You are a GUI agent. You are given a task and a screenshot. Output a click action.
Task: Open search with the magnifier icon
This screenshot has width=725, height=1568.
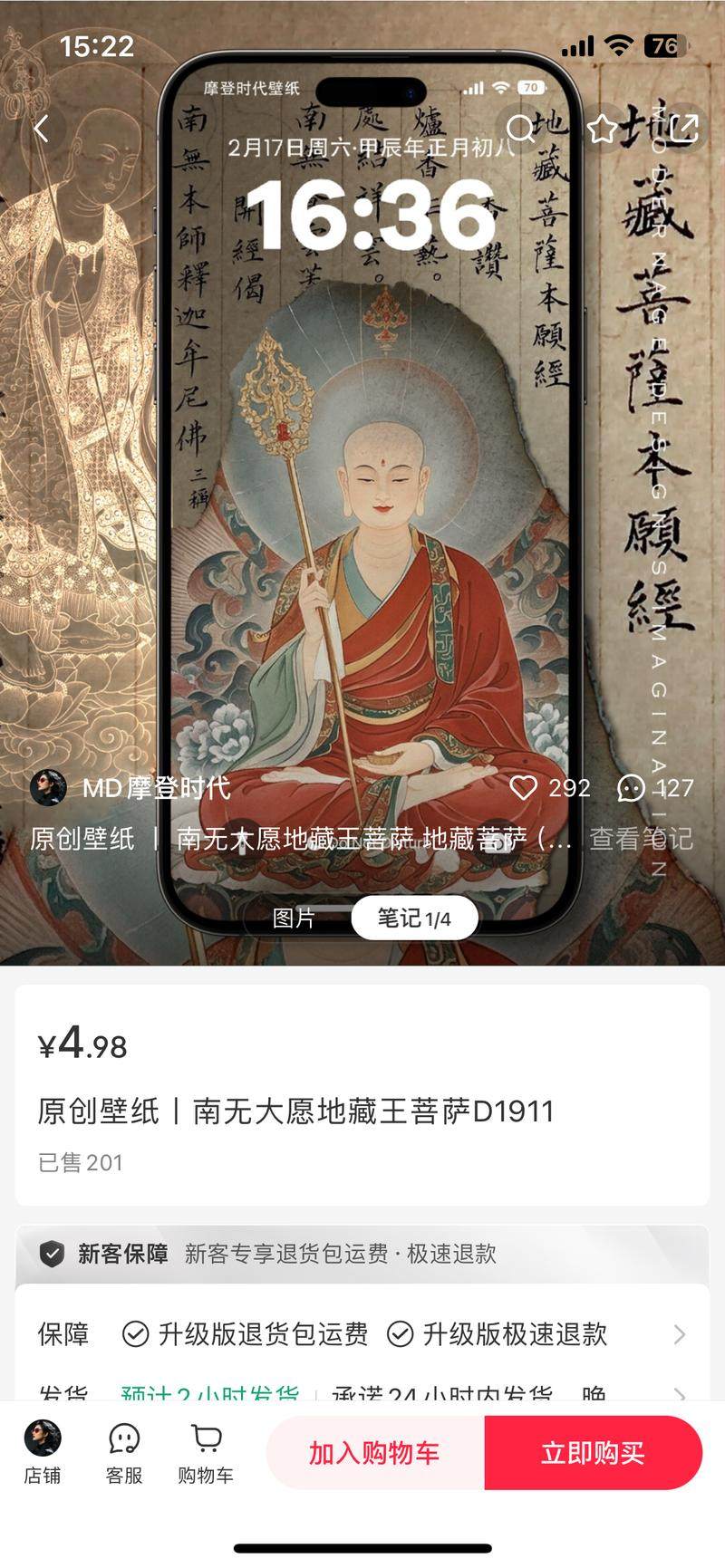pyautogui.click(x=520, y=129)
